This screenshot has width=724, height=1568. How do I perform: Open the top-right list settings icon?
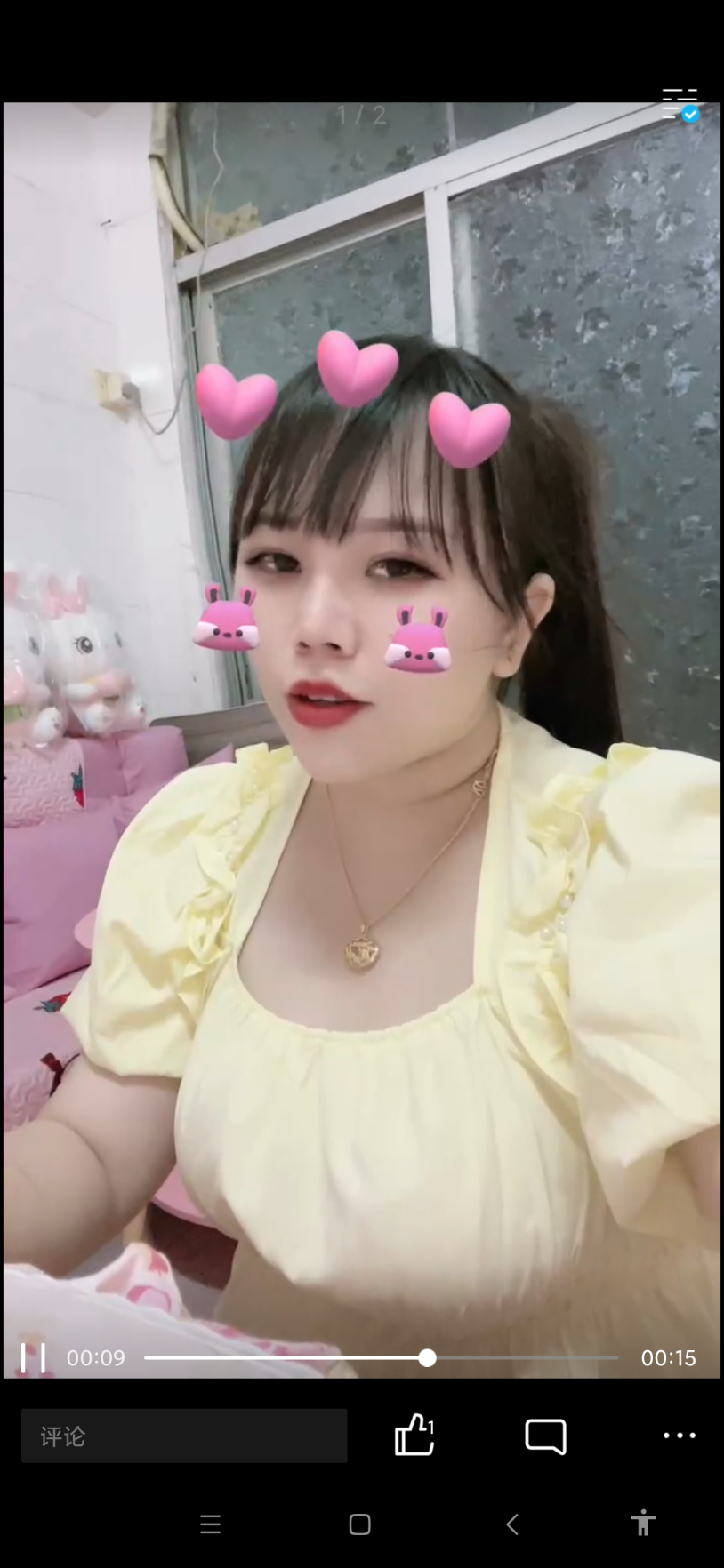tap(680, 104)
